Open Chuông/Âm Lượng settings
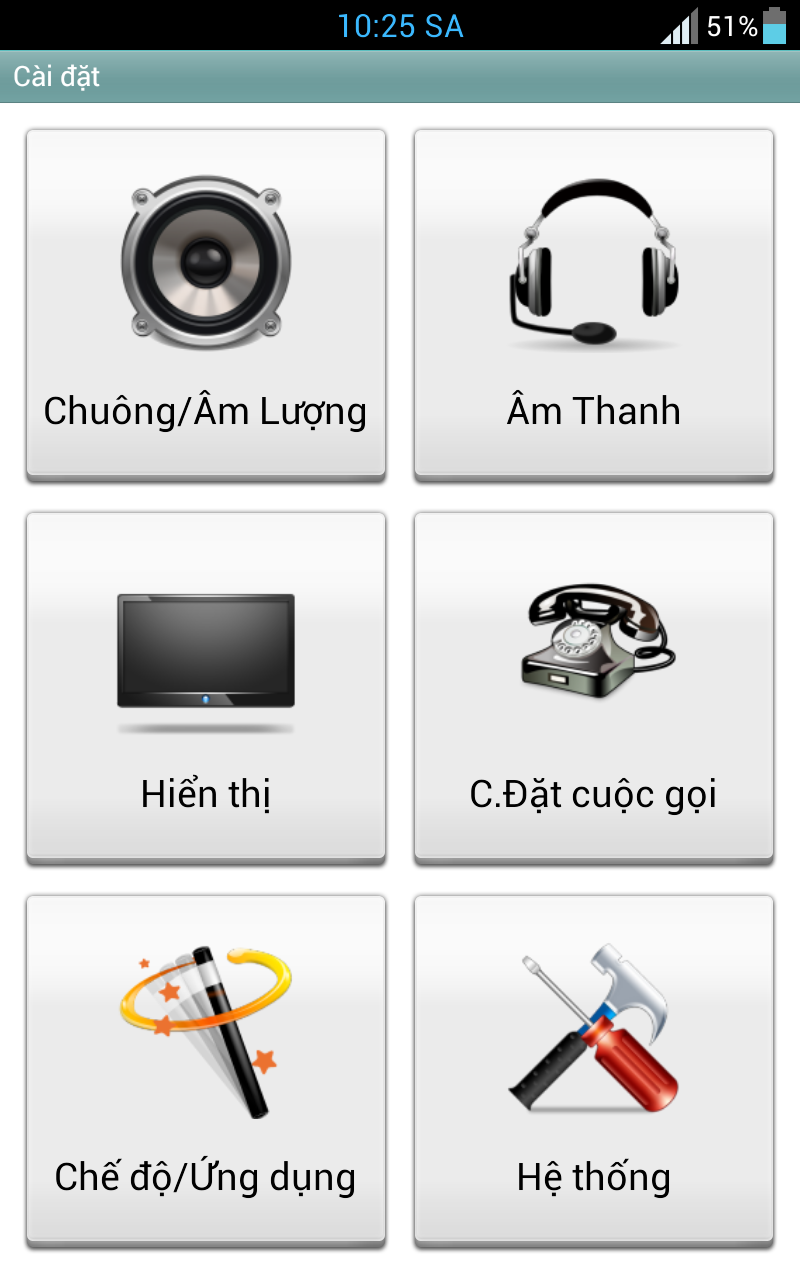The width and height of the screenshot is (800, 1280). [x=206, y=303]
